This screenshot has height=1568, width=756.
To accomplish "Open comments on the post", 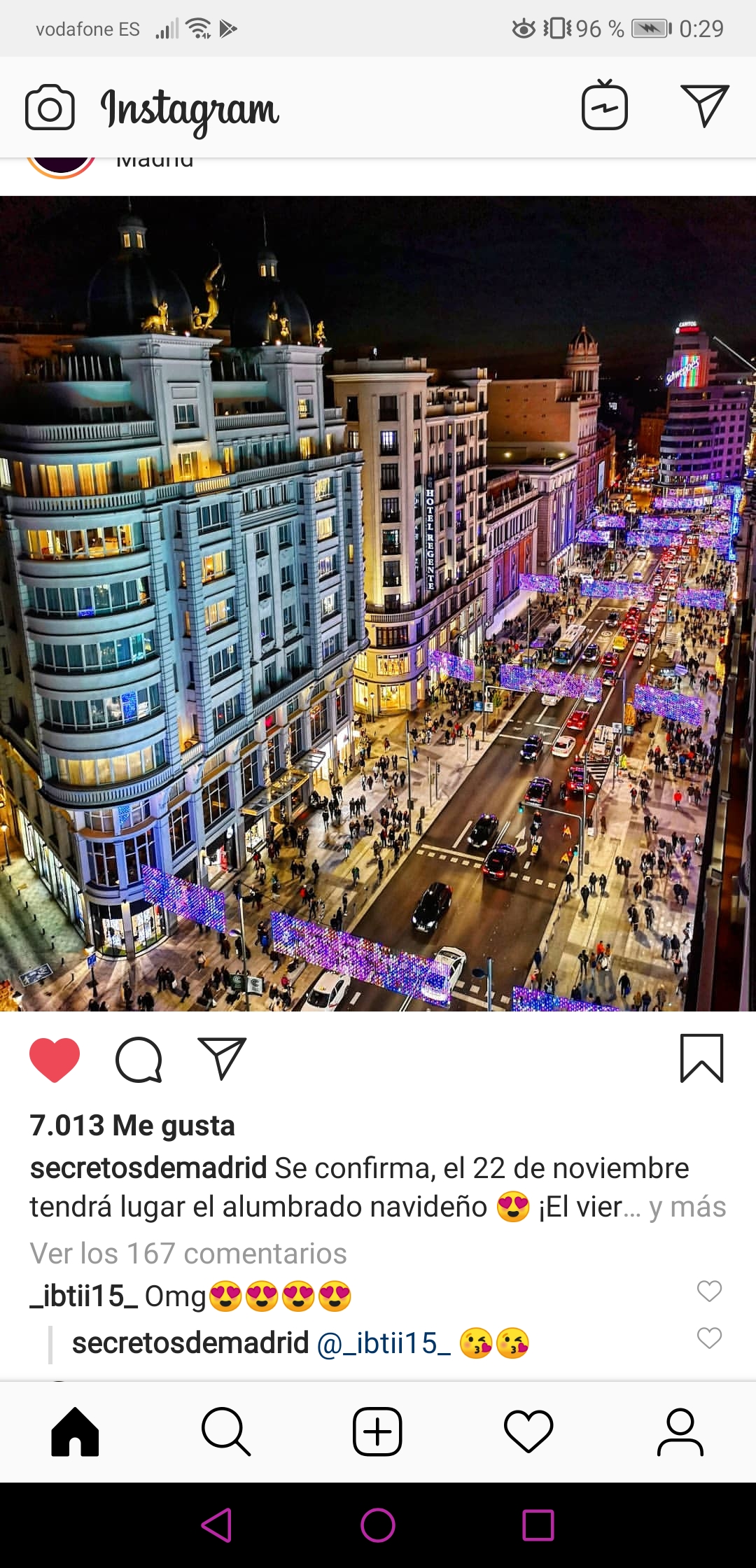I will [139, 1059].
